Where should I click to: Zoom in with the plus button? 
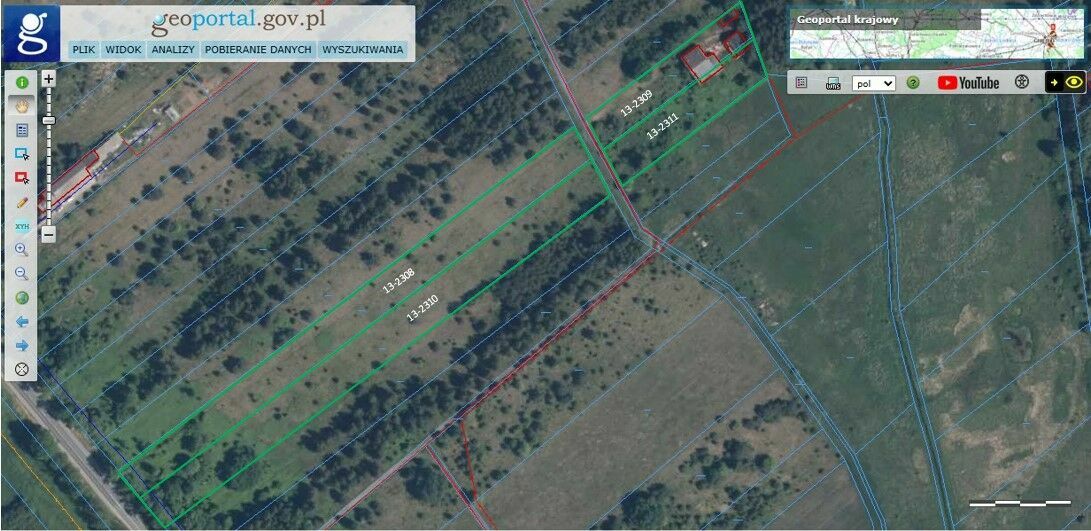tap(48, 78)
